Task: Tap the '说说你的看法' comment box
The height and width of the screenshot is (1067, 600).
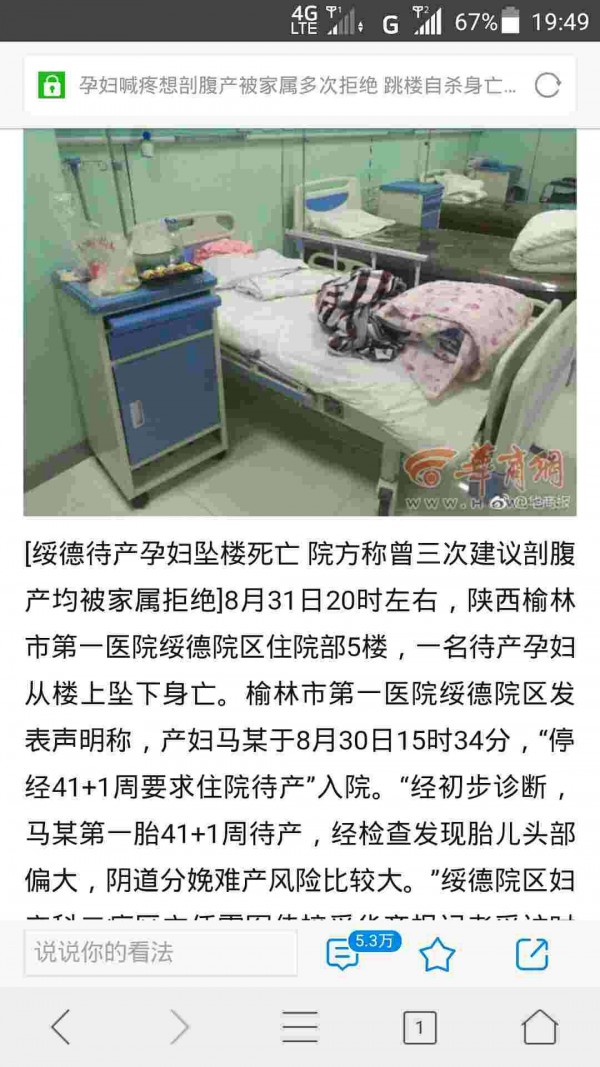Action: [x=160, y=953]
